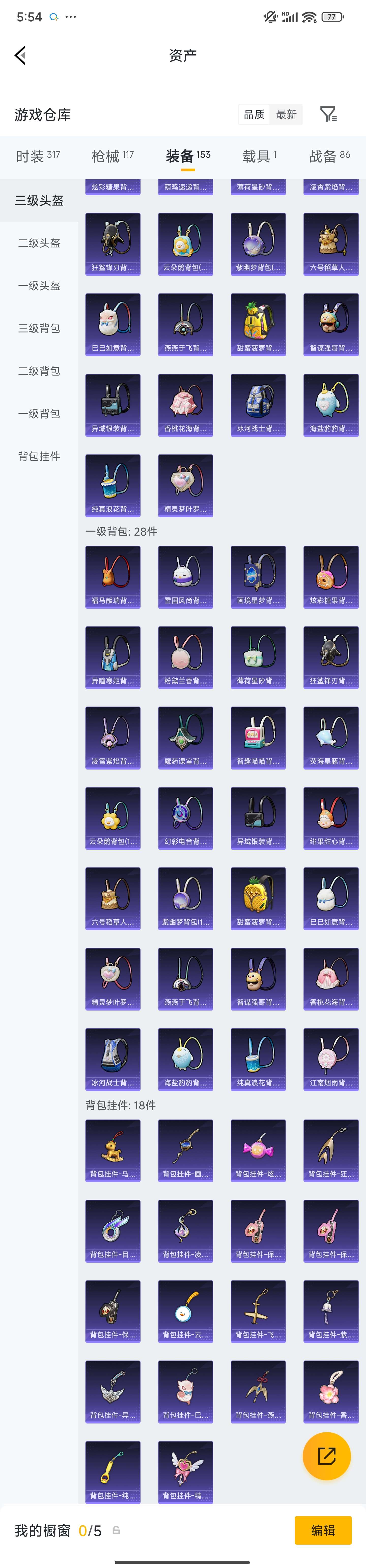Image resolution: width=366 pixels, height=1568 pixels.
Task: Jump to the 二级头盔 section
Action: 39,243
